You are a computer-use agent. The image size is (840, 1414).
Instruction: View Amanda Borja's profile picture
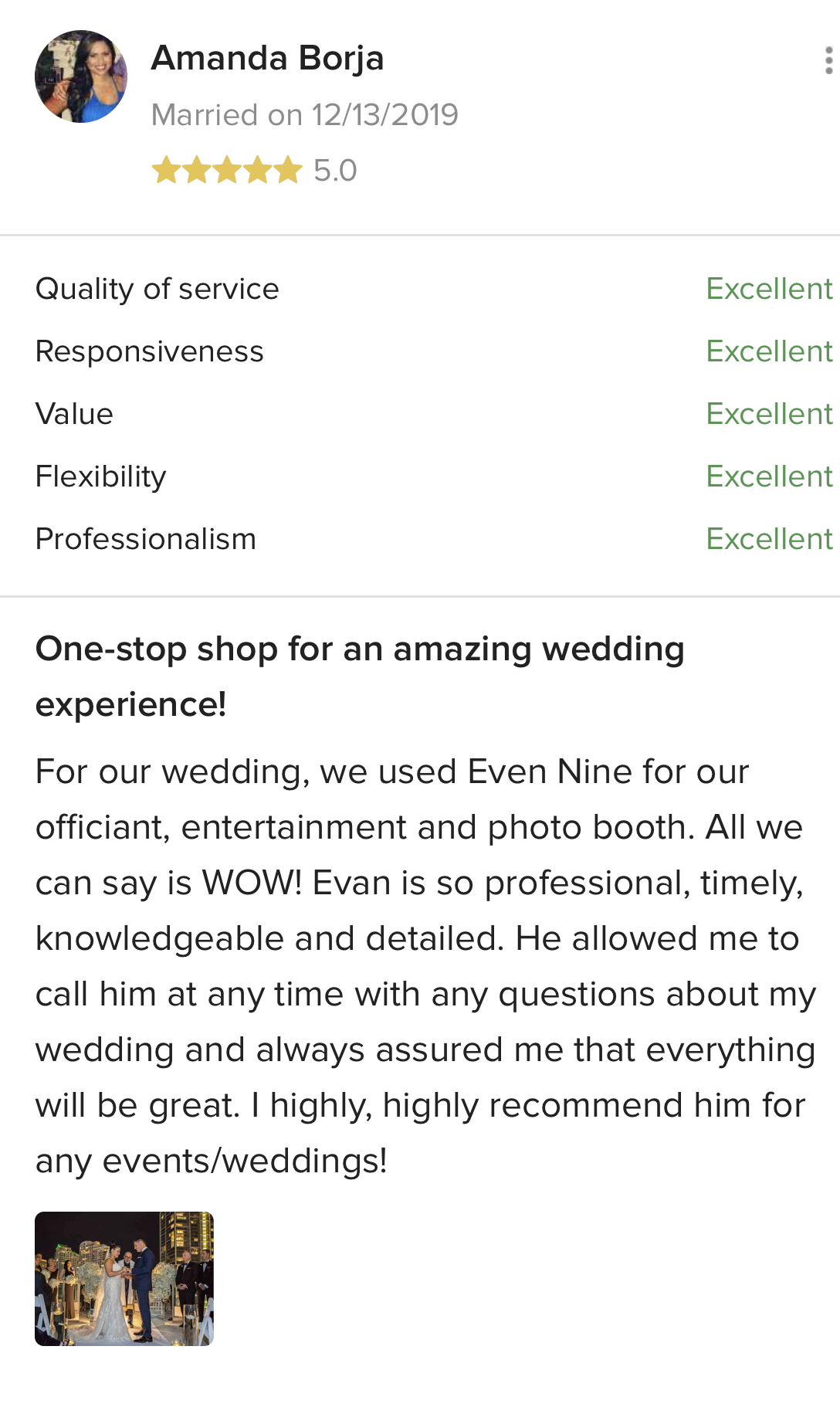[x=81, y=76]
